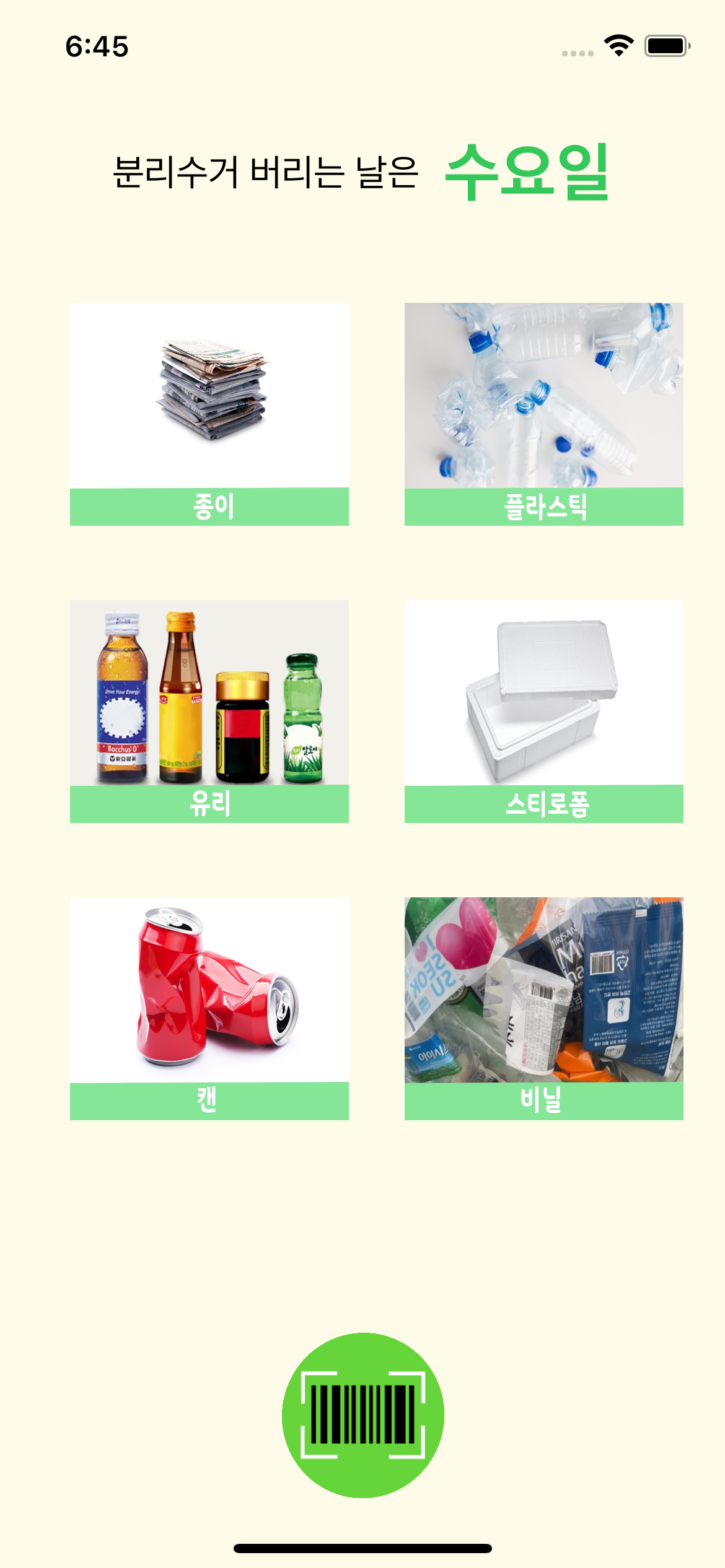
Task: Select the 비닐 (vinyl) category tile
Action: coord(543,1008)
